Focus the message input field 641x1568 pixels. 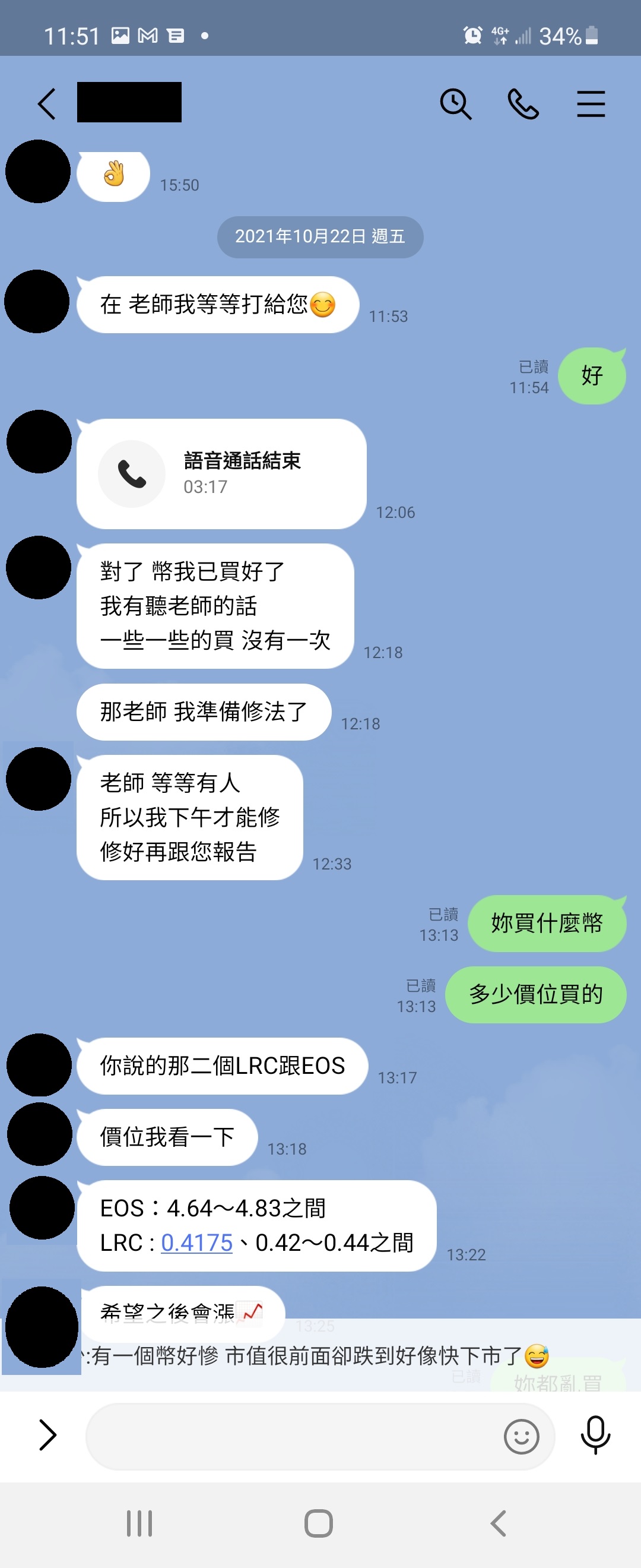coord(292,1436)
